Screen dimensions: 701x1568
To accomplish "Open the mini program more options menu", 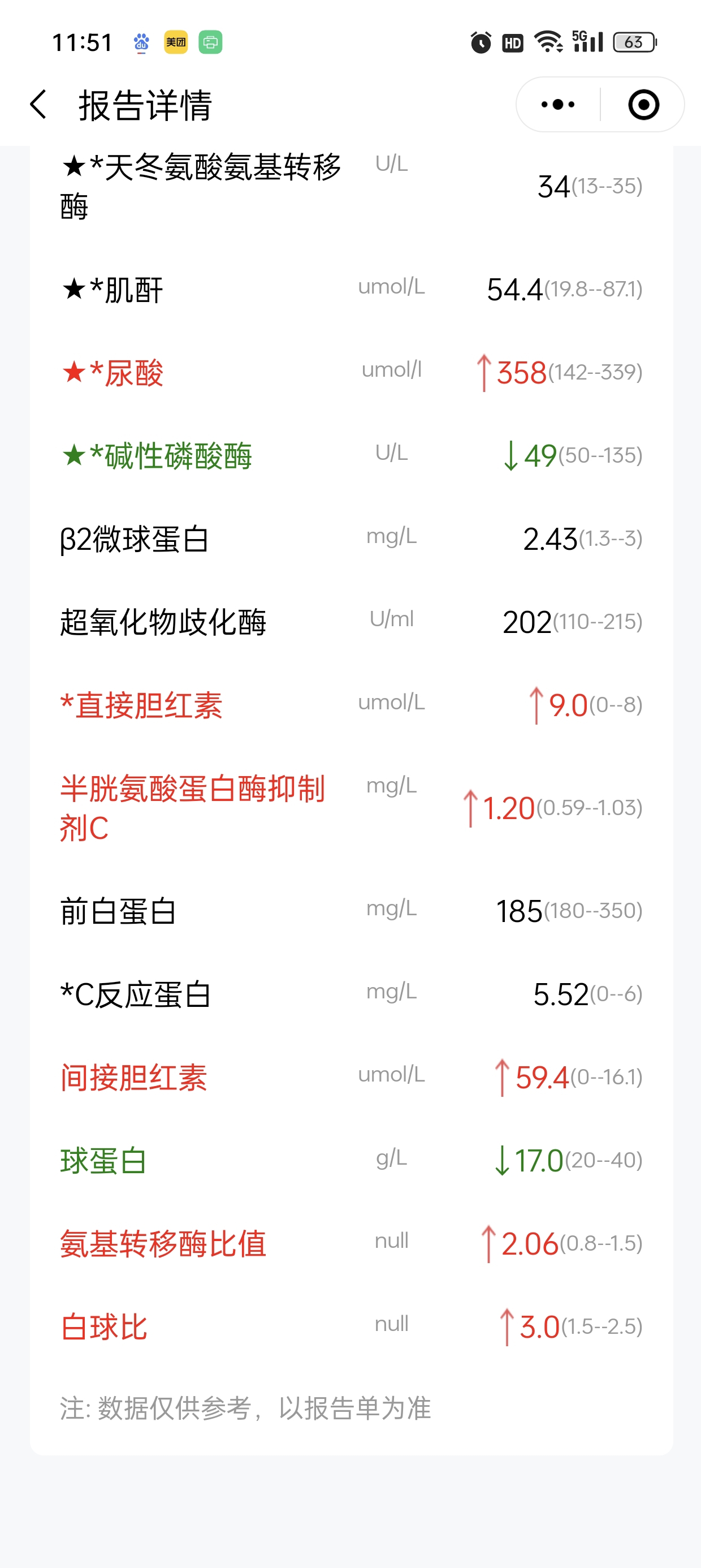I will (x=557, y=104).
